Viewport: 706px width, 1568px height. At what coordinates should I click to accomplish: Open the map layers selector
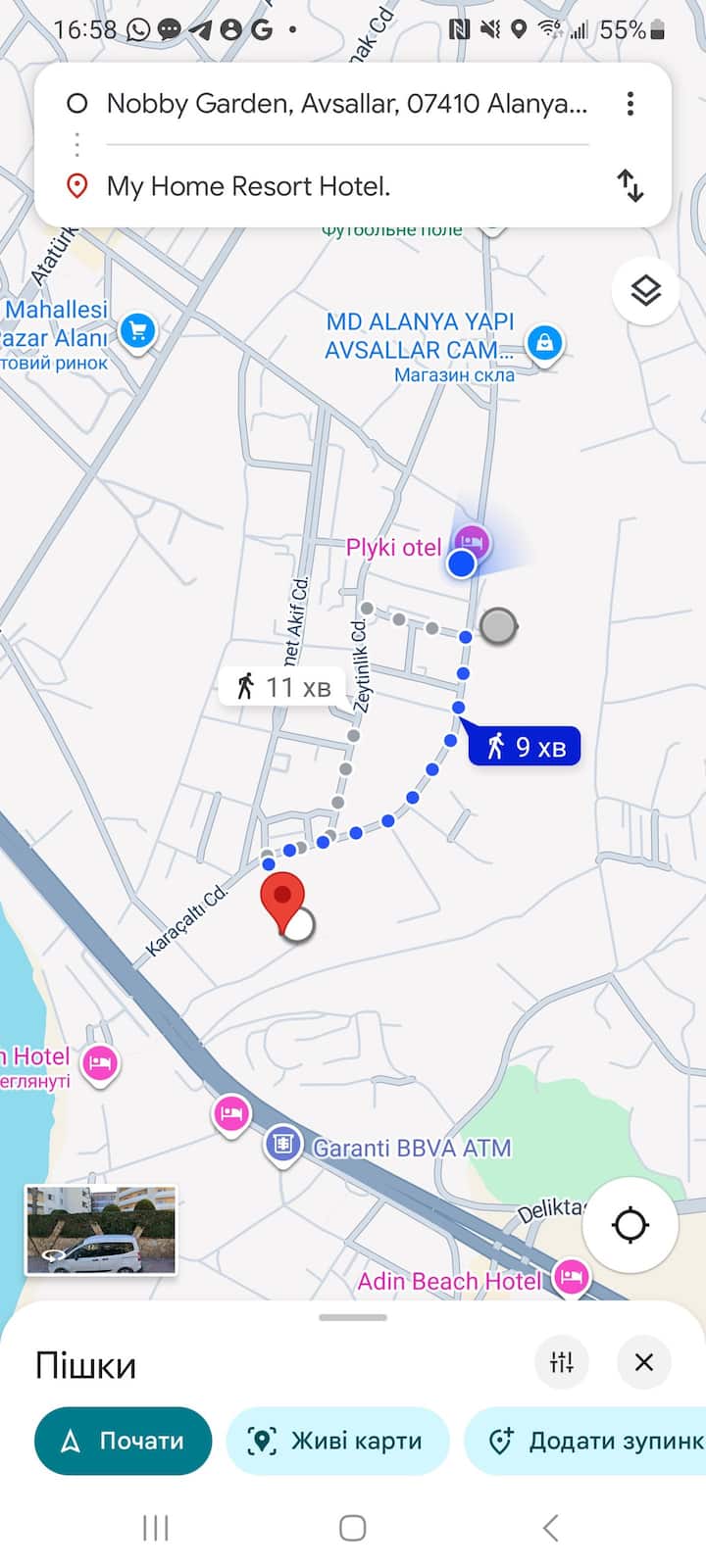645,291
